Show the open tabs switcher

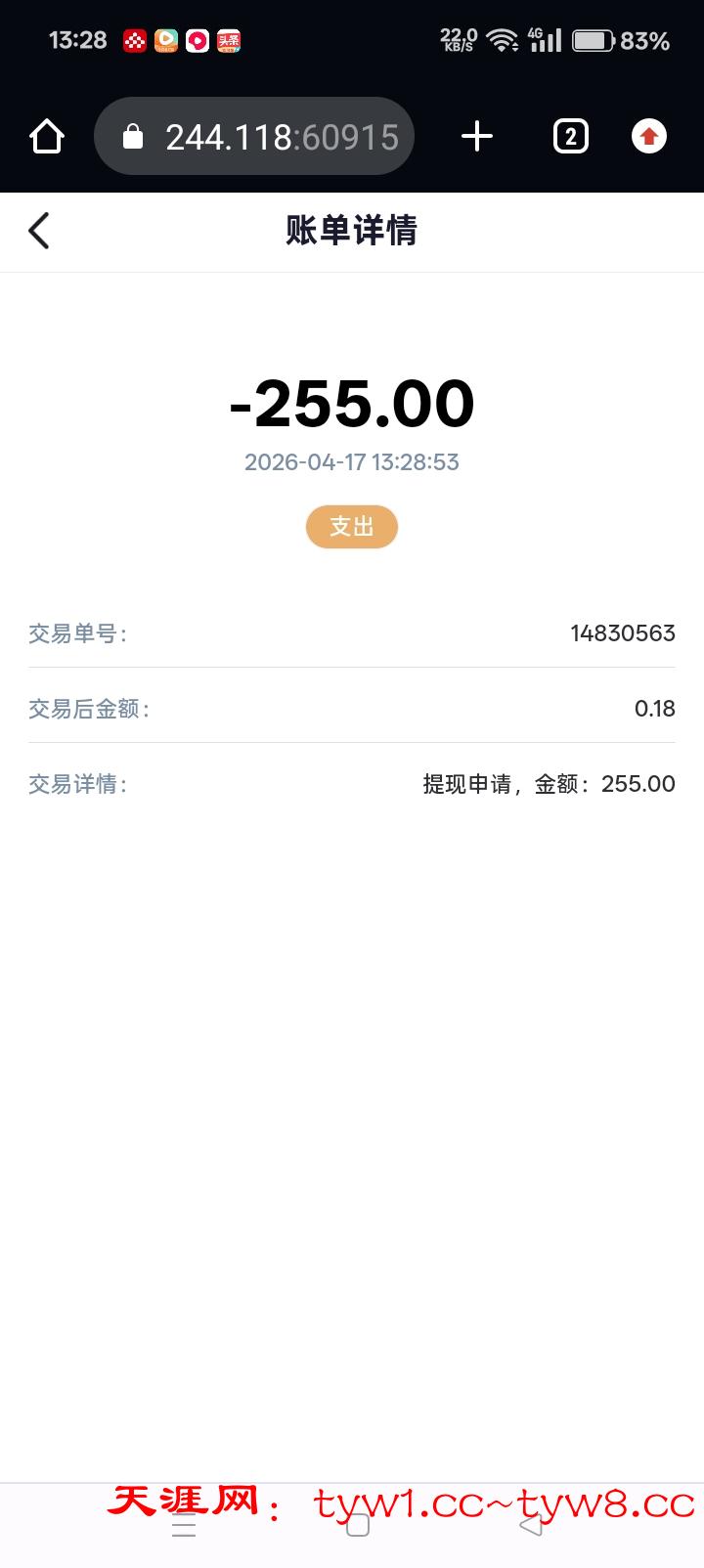tap(571, 137)
